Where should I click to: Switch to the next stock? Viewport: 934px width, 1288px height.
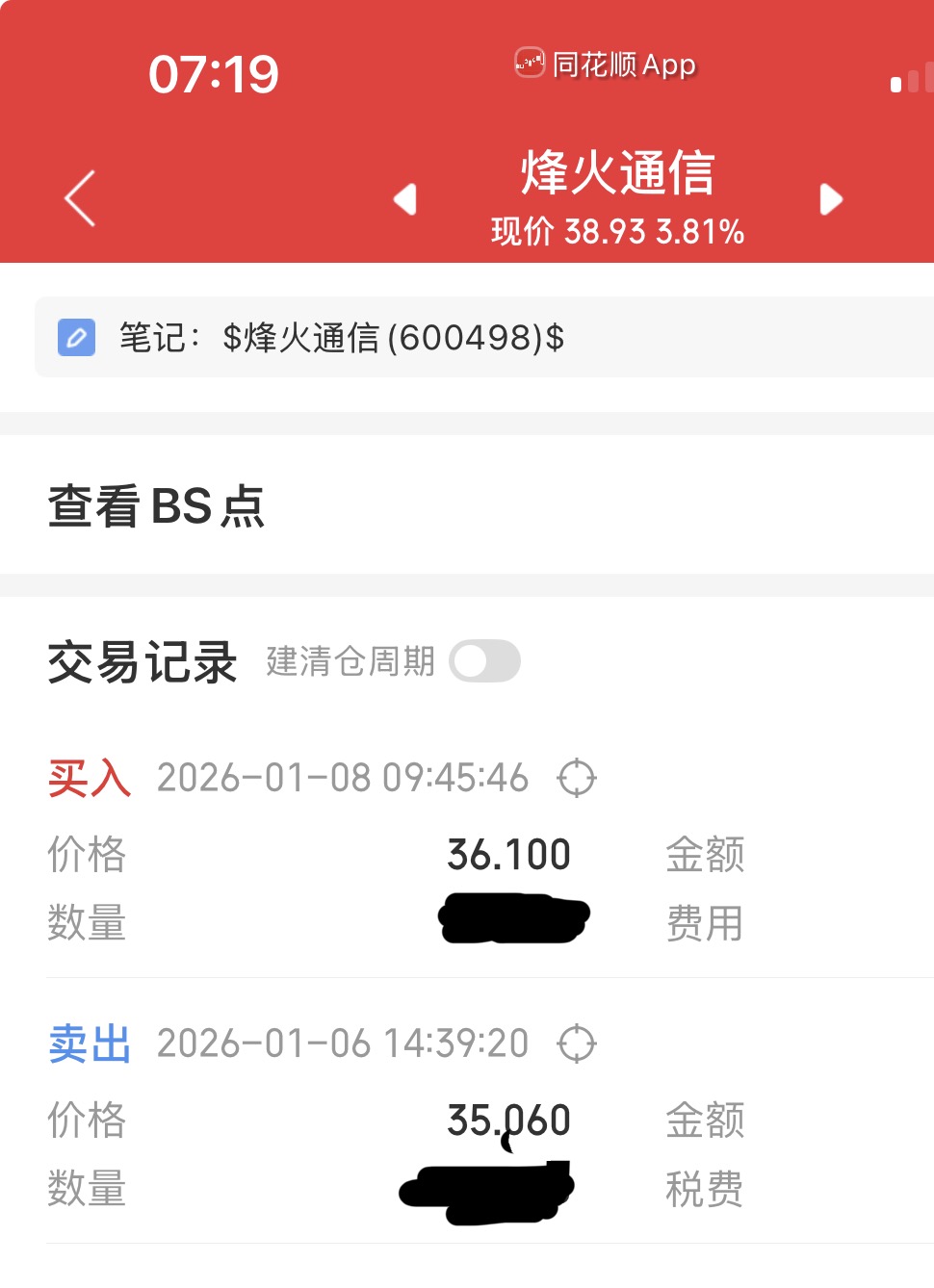[x=830, y=199]
